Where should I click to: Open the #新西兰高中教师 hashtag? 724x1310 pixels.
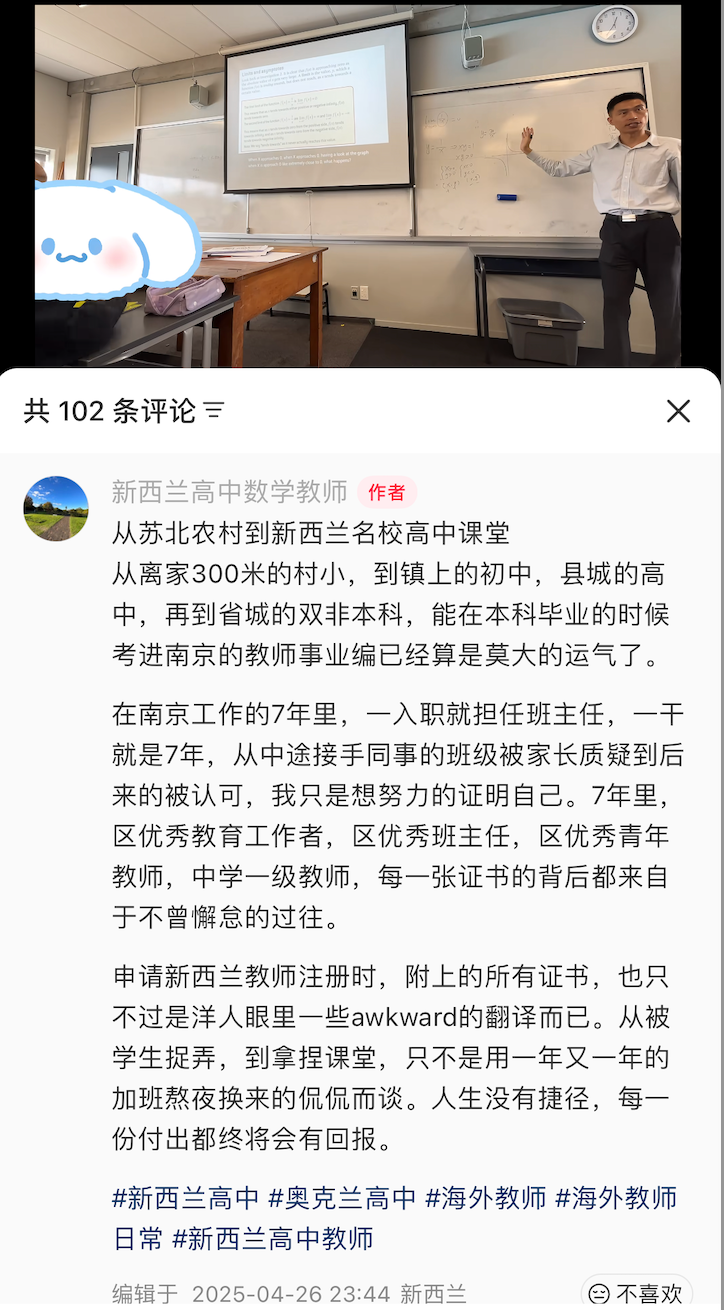(x=273, y=1239)
